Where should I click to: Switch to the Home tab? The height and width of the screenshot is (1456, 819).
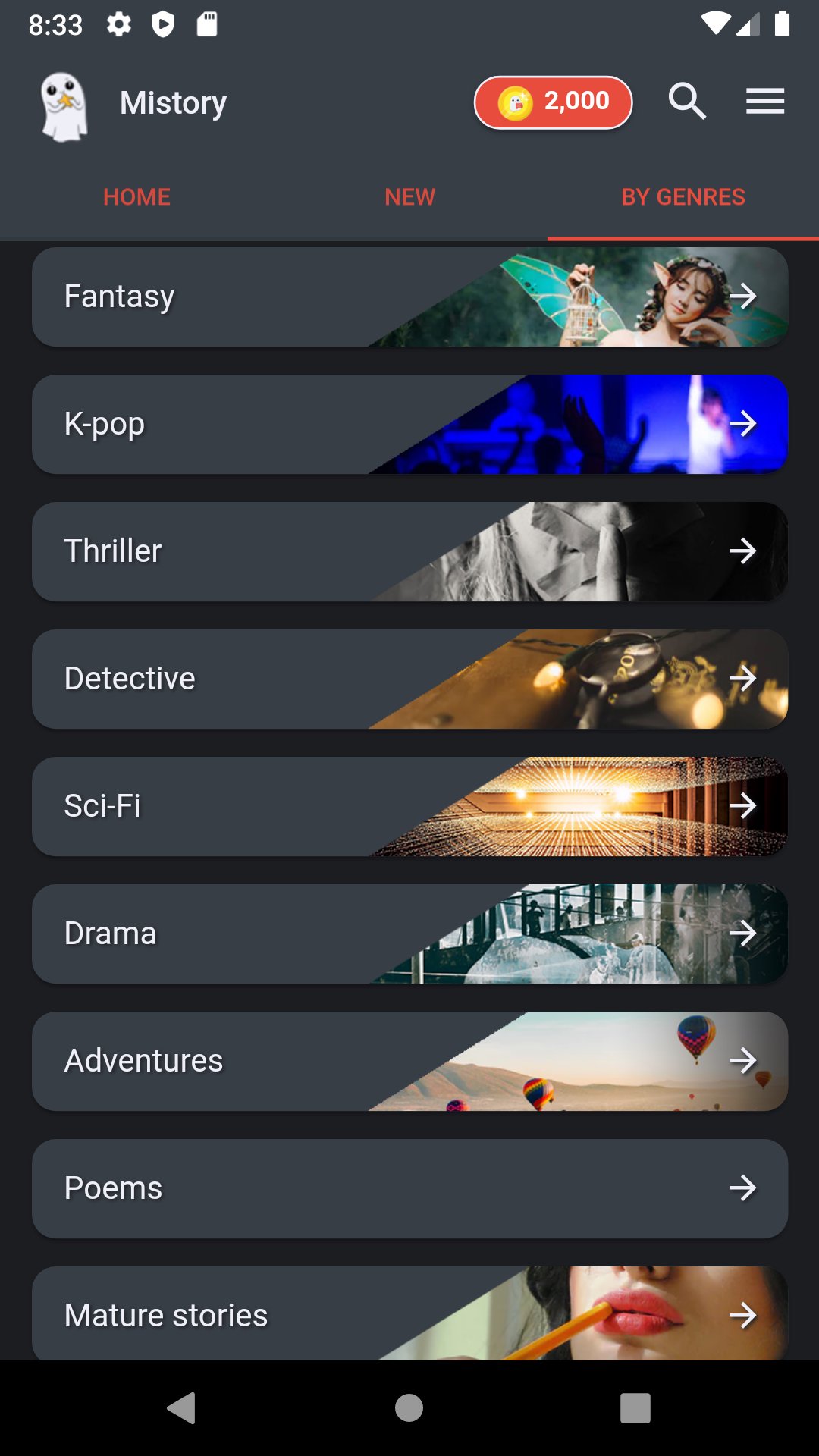tap(136, 197)
